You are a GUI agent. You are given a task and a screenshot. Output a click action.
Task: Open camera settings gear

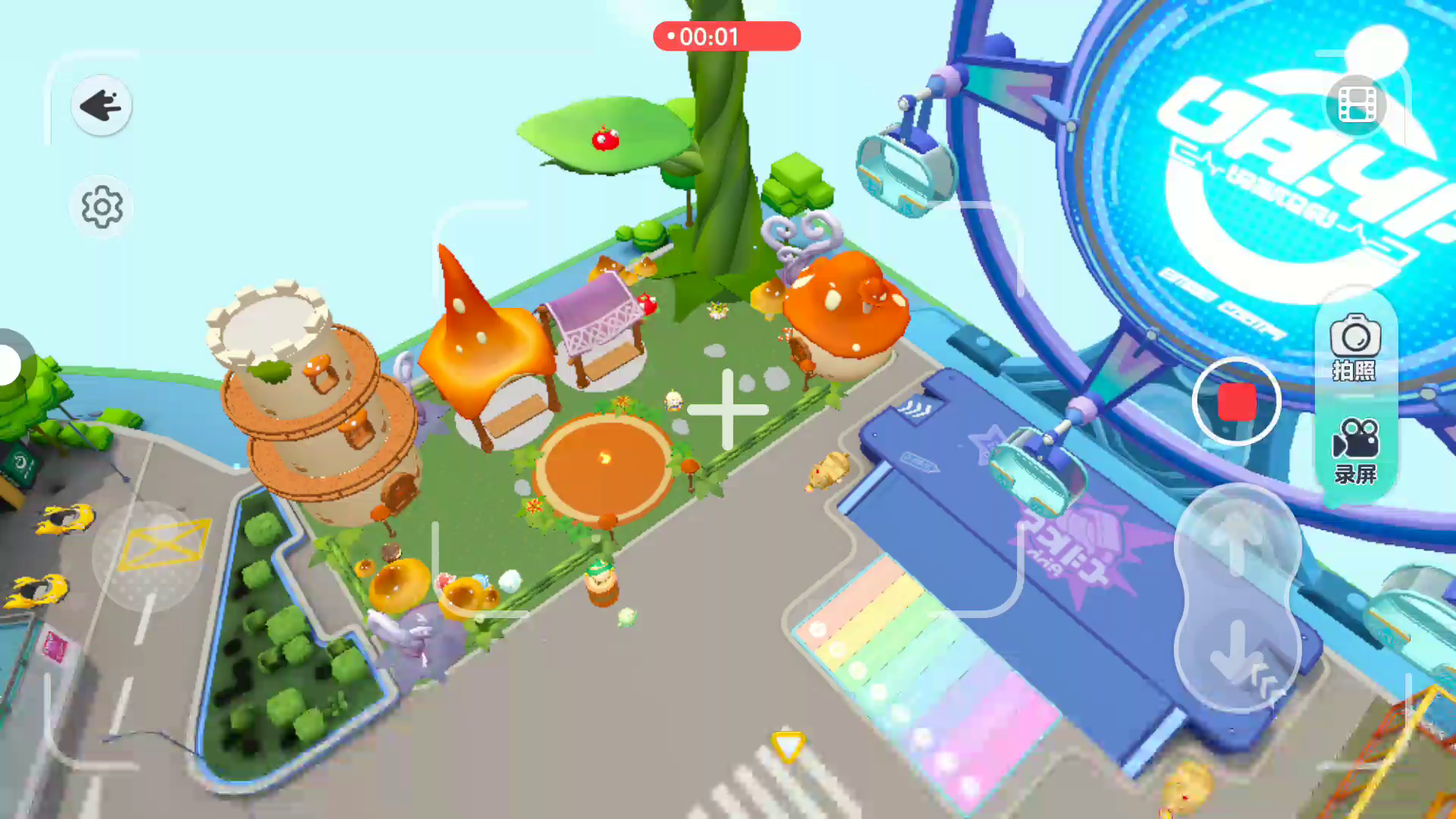(102, 206)
